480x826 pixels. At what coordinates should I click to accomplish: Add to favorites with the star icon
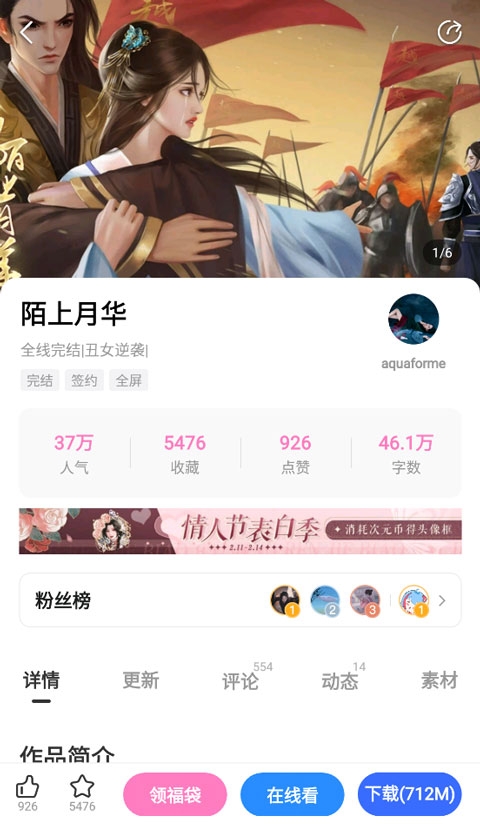pyautogui.click(x=82, y=793)
